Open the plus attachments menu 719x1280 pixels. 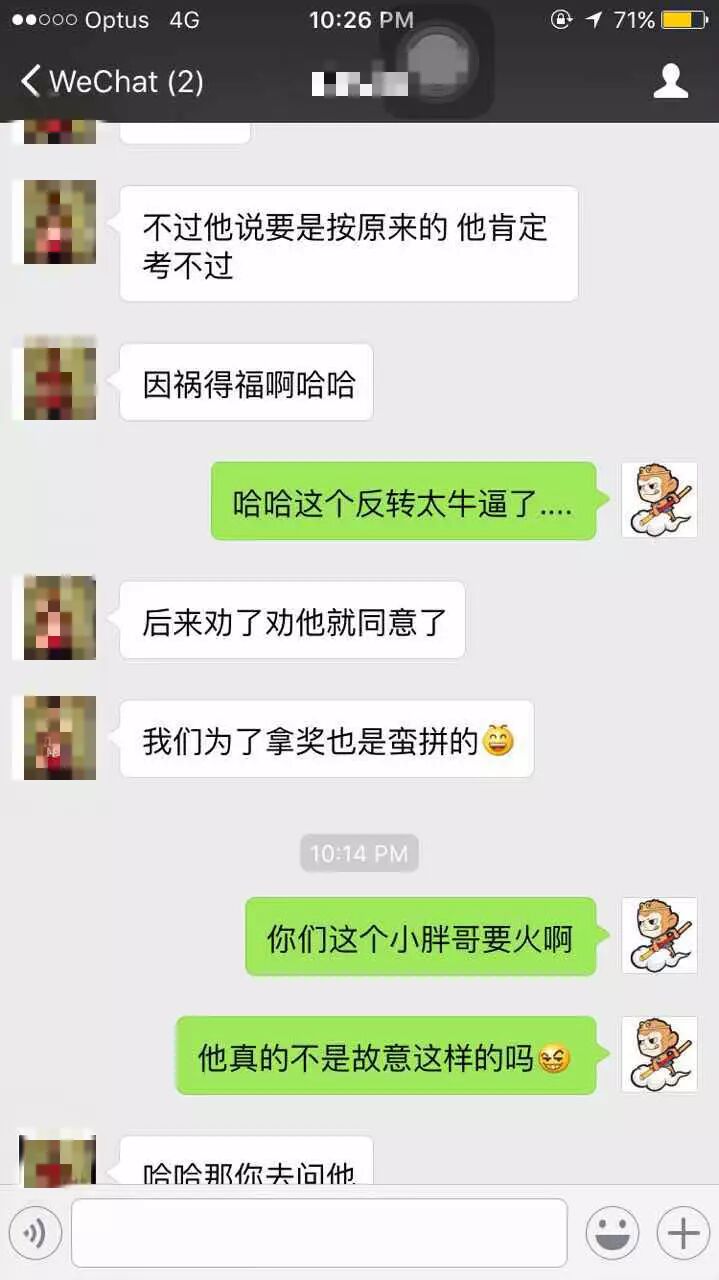pos(683,1233)
